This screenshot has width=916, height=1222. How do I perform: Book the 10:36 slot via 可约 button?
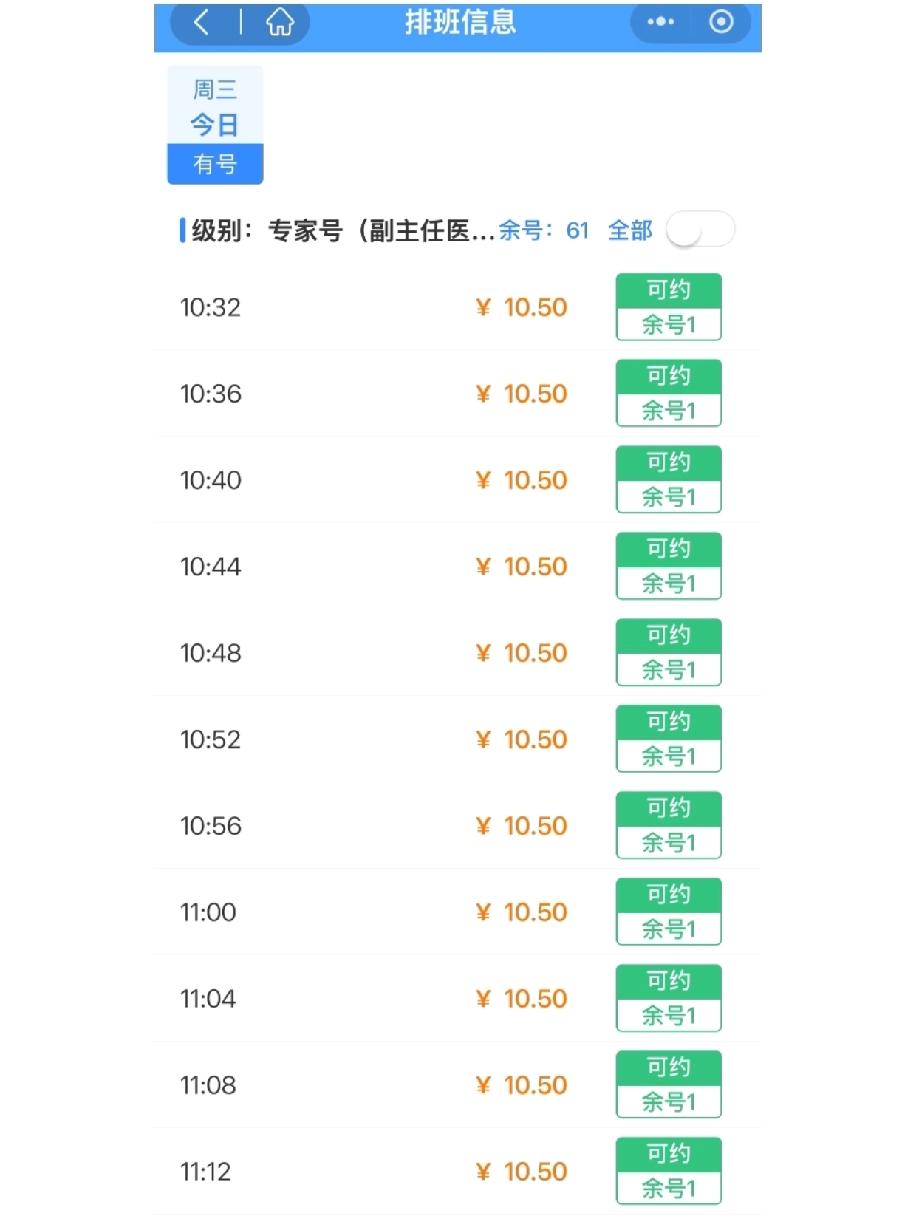(668, 377)
